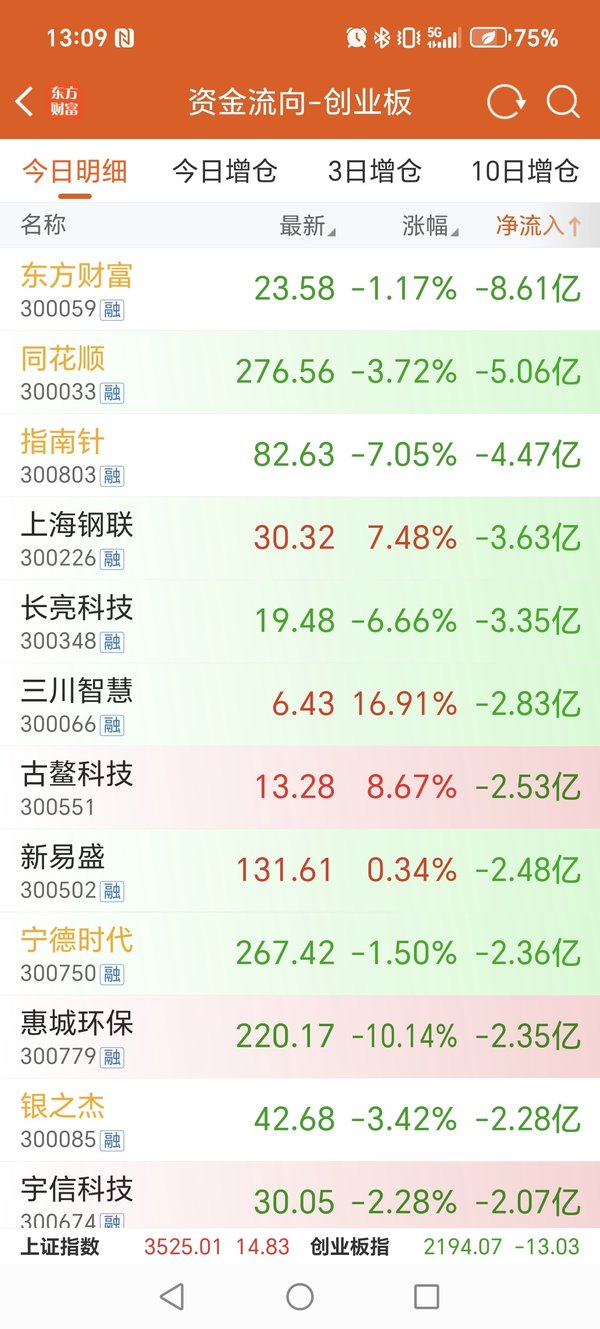600x1329 pixels.
Task: View 宁德时代 stock details
Action: pos(300,953)
